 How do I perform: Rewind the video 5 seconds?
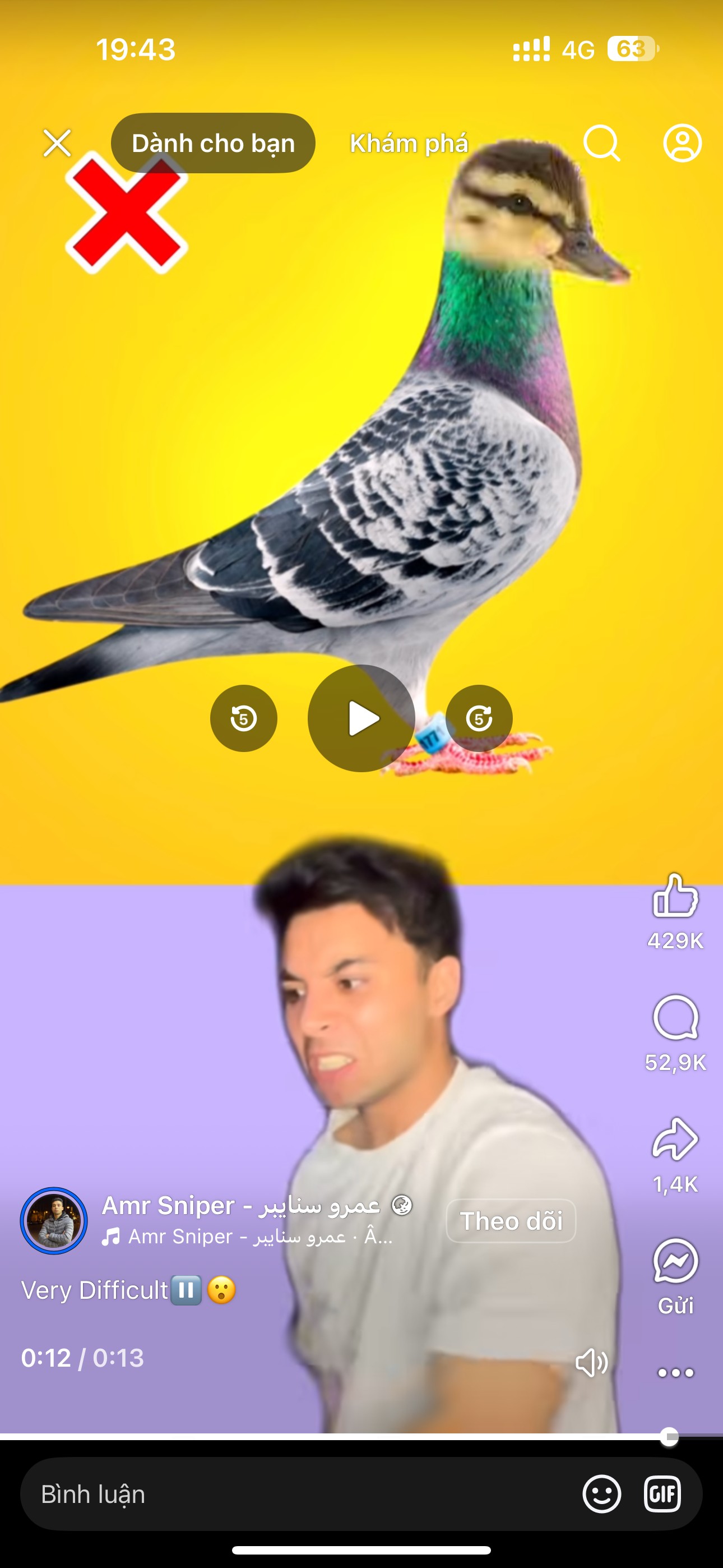(243, 718)
